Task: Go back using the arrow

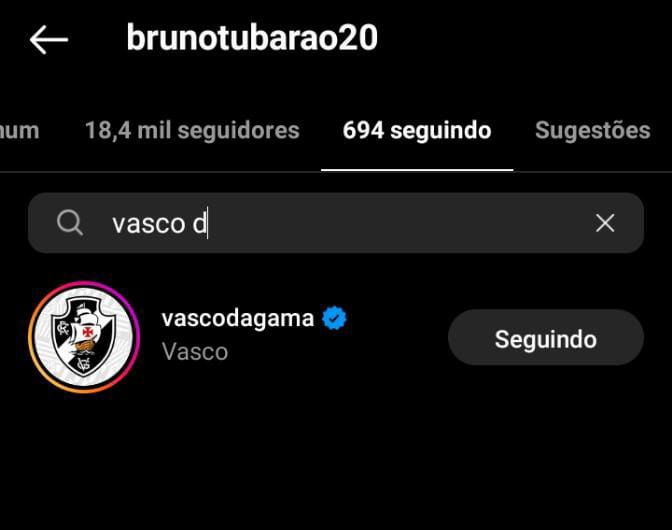Action: (48, 40)
